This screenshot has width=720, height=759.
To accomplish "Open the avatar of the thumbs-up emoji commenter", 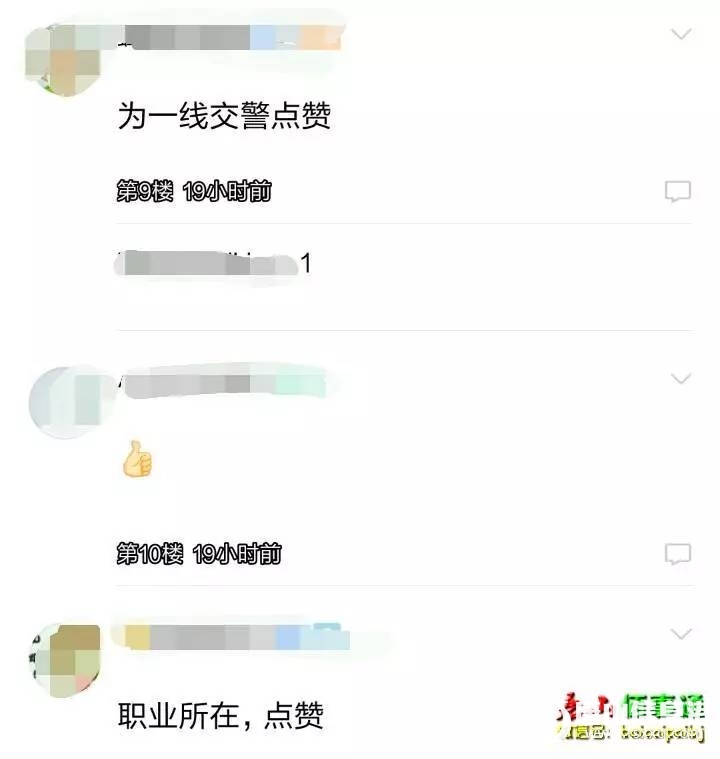I will [x=68, y=404].
